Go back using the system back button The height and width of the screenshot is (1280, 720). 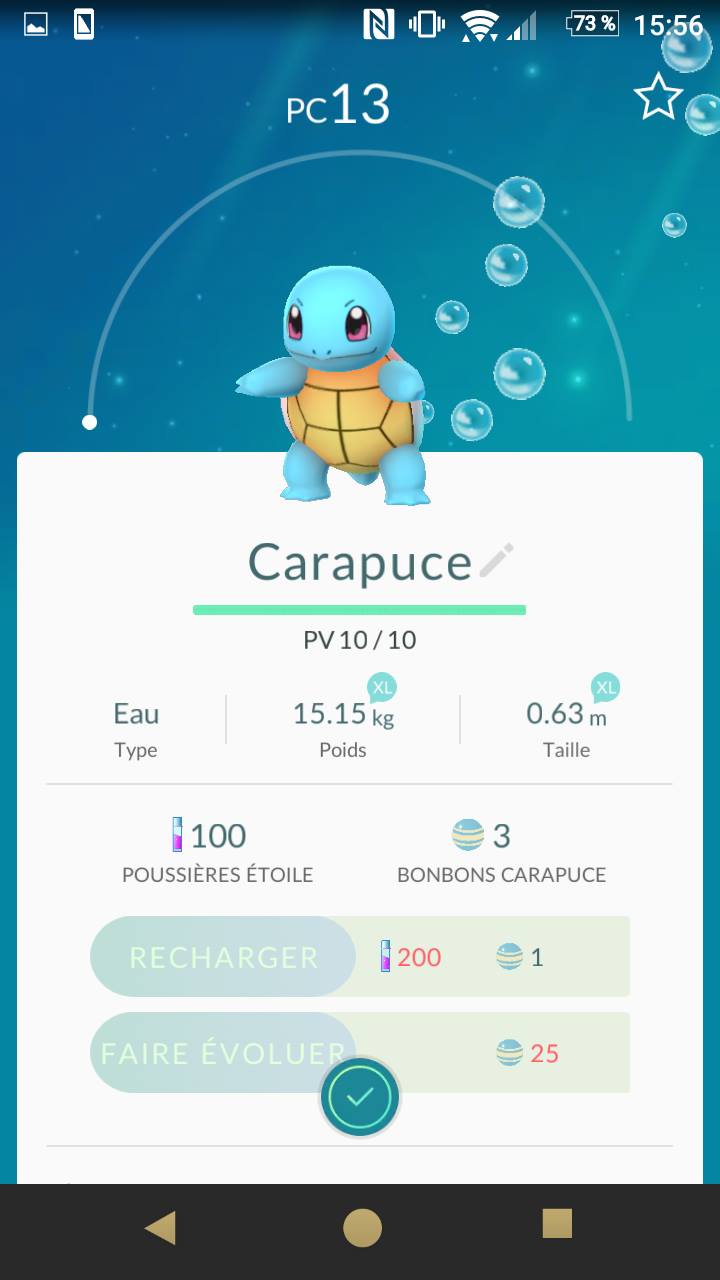(x=161, y=1227)
